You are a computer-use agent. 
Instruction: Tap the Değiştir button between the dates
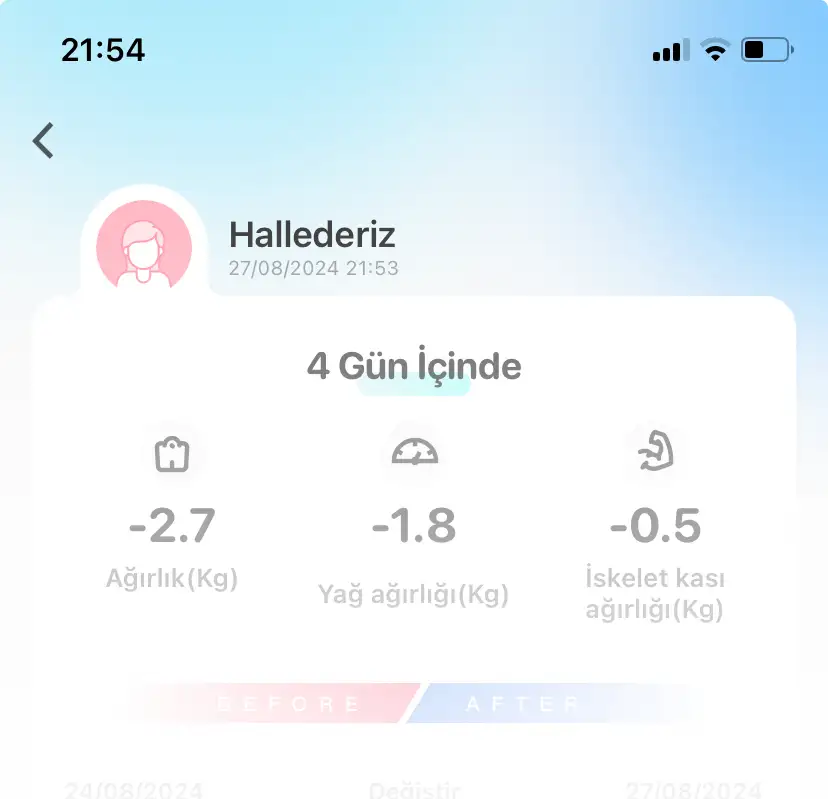[x=414, y=790]
